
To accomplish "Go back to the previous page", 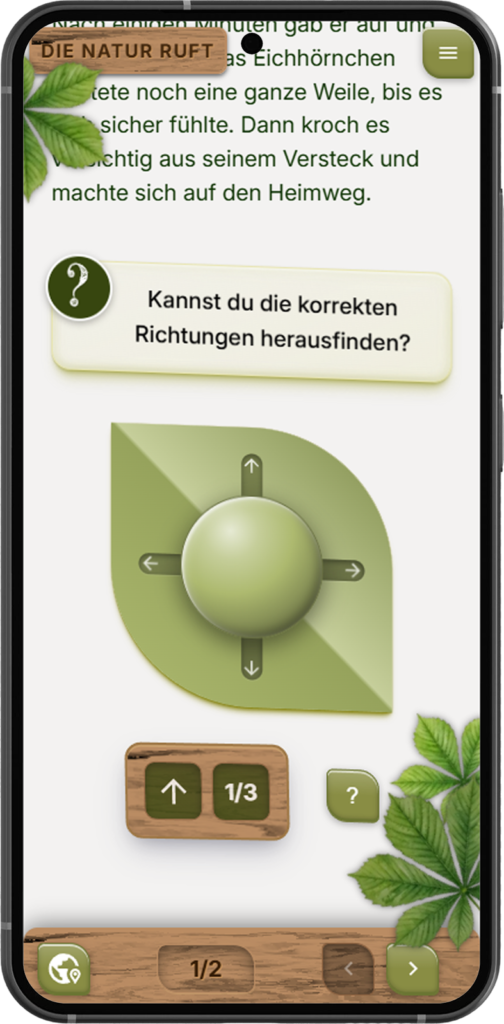I will click(x=349, y=969).
